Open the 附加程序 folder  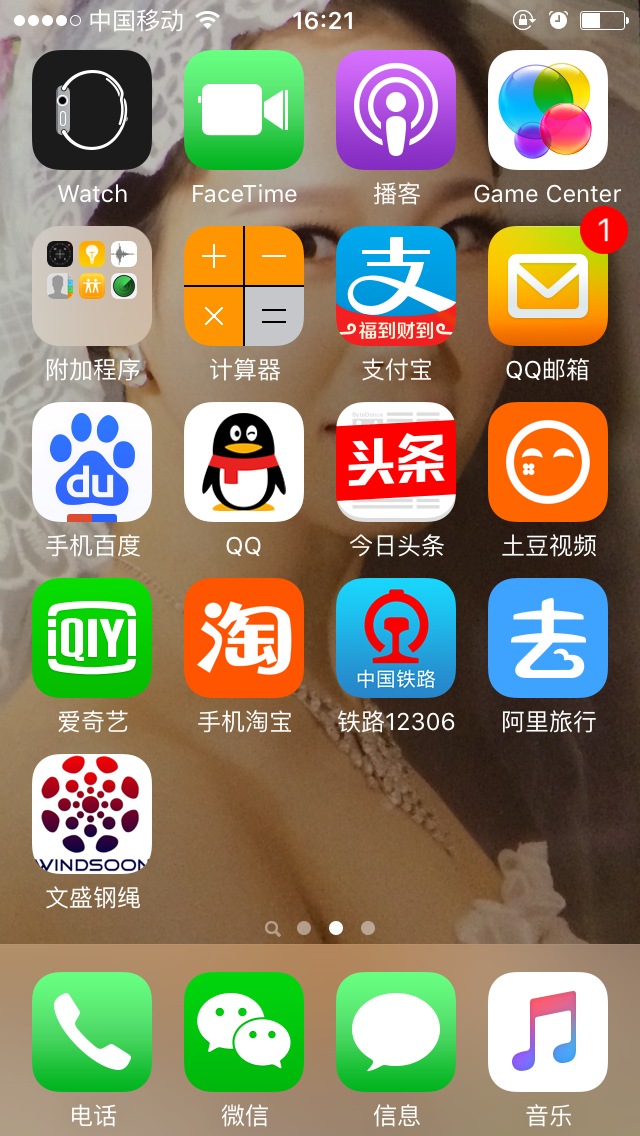[92, 286]
